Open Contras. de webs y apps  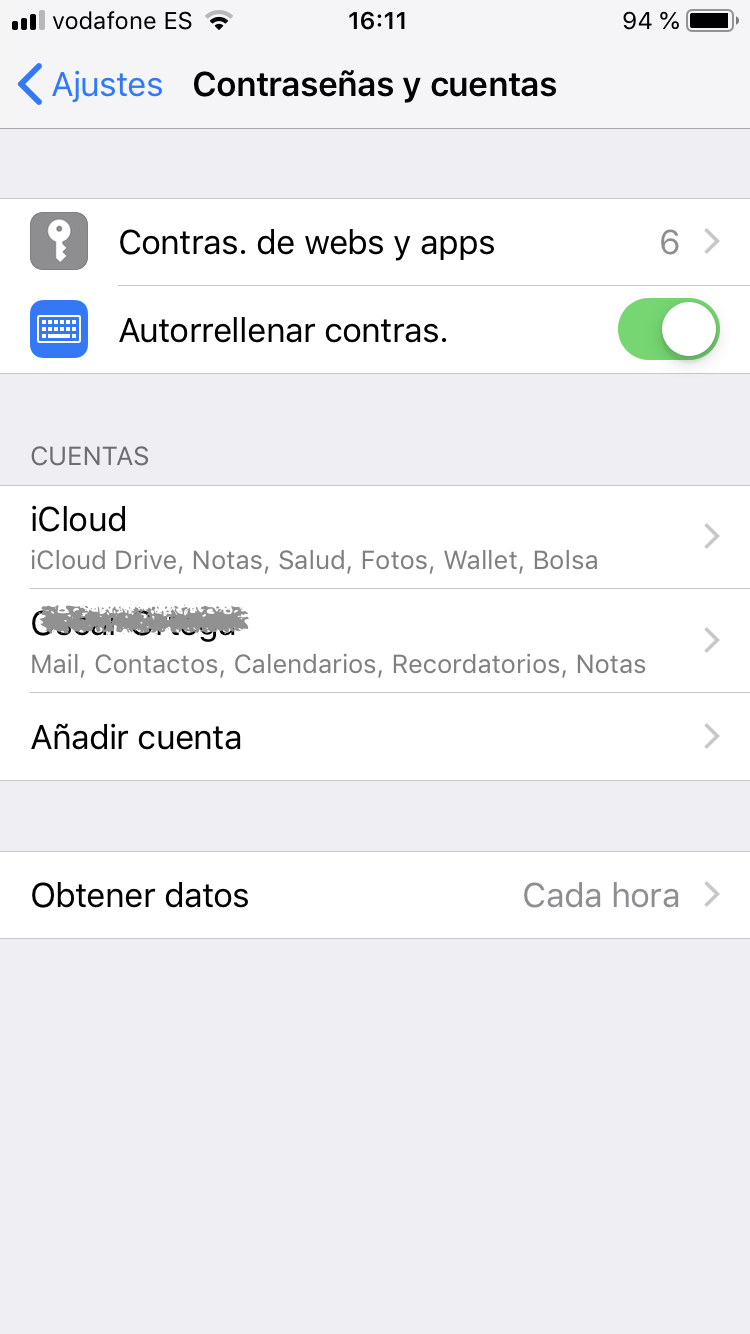pyautogui.click(x=375, y=242)
